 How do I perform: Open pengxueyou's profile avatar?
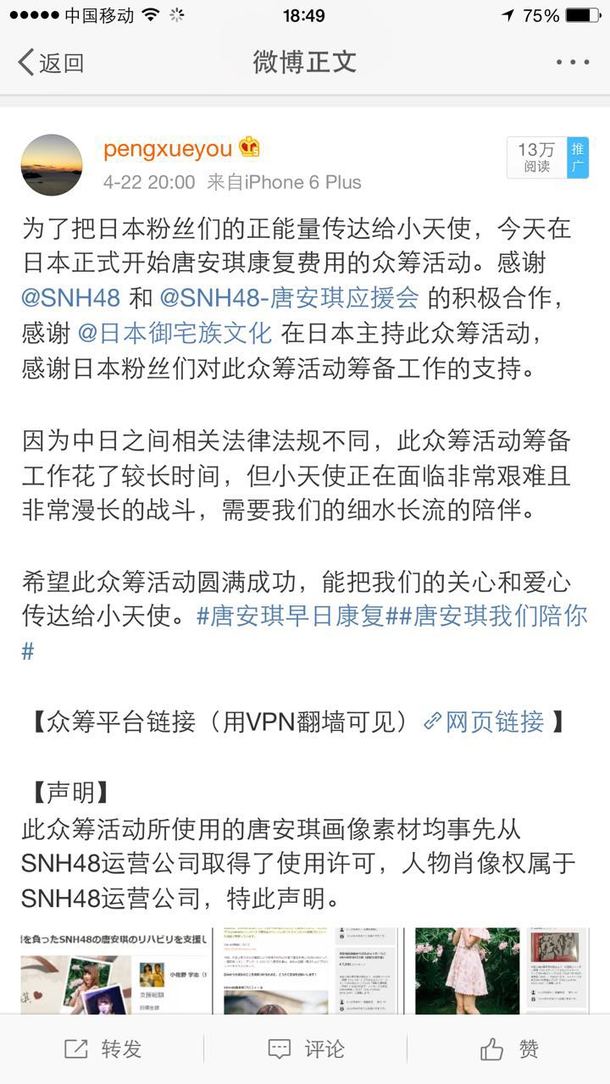(51, 165)
